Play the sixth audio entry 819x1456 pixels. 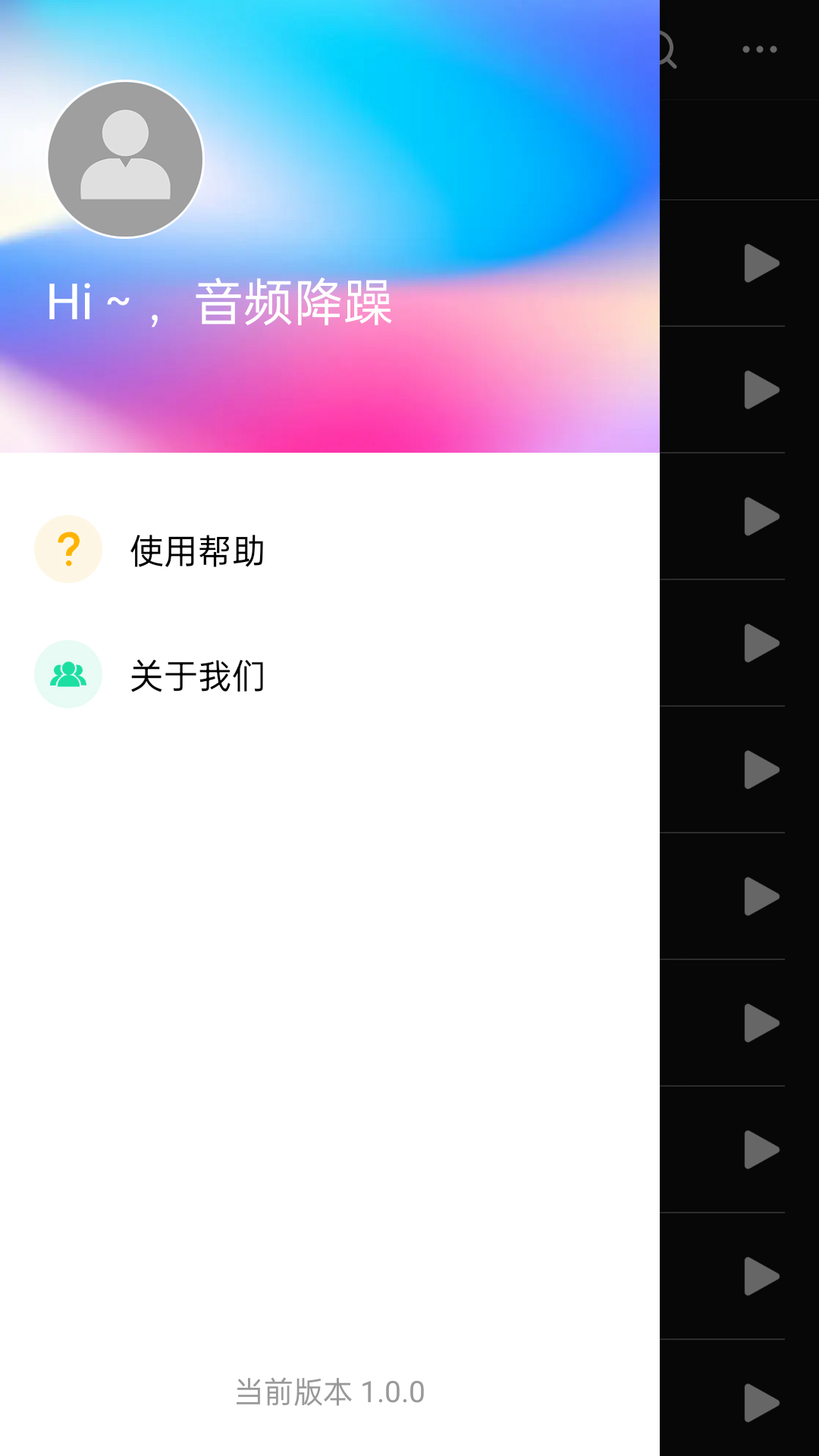(x=759, y=897)
